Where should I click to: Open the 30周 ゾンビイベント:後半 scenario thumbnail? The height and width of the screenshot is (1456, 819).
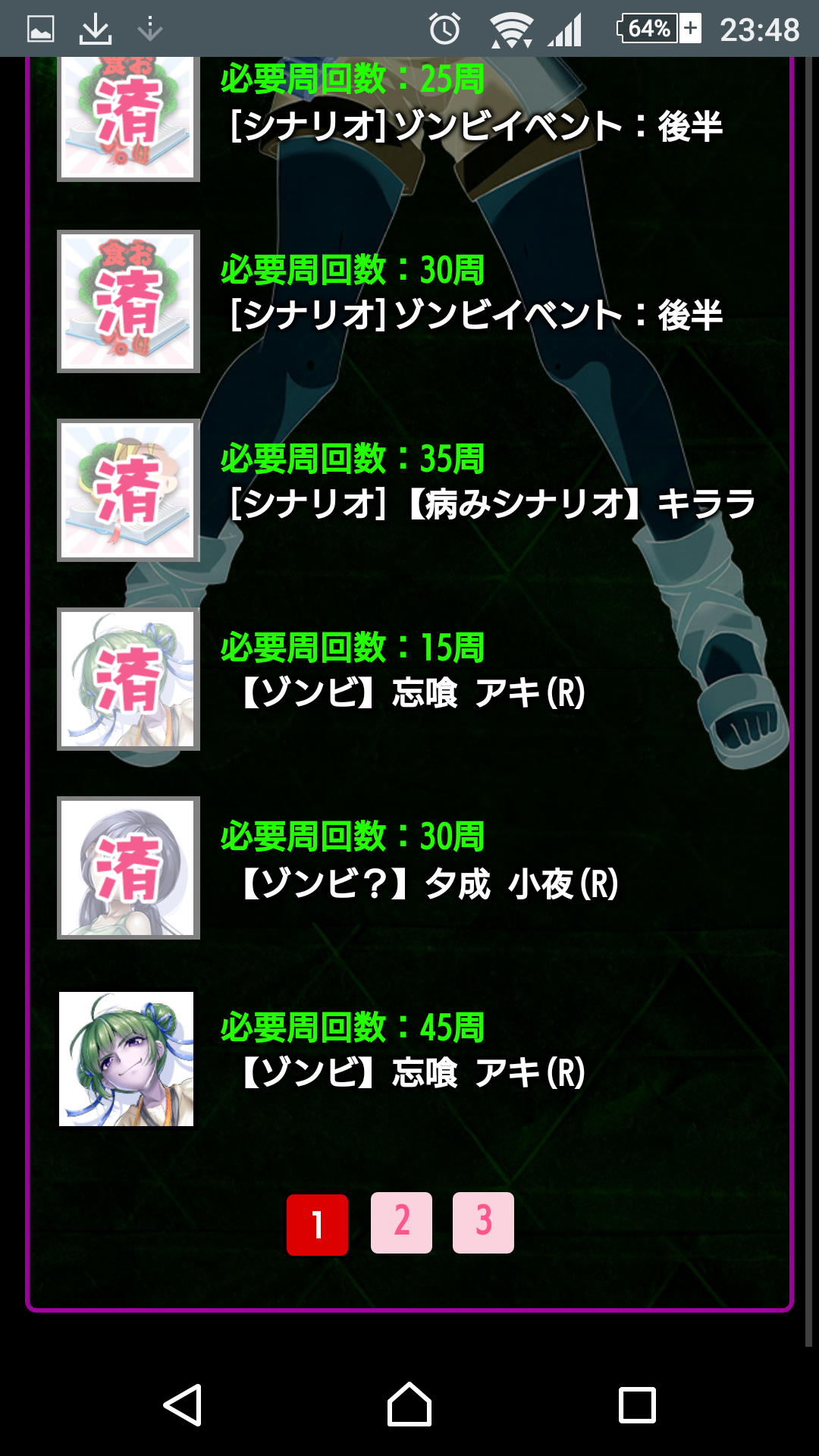point(128,301)
